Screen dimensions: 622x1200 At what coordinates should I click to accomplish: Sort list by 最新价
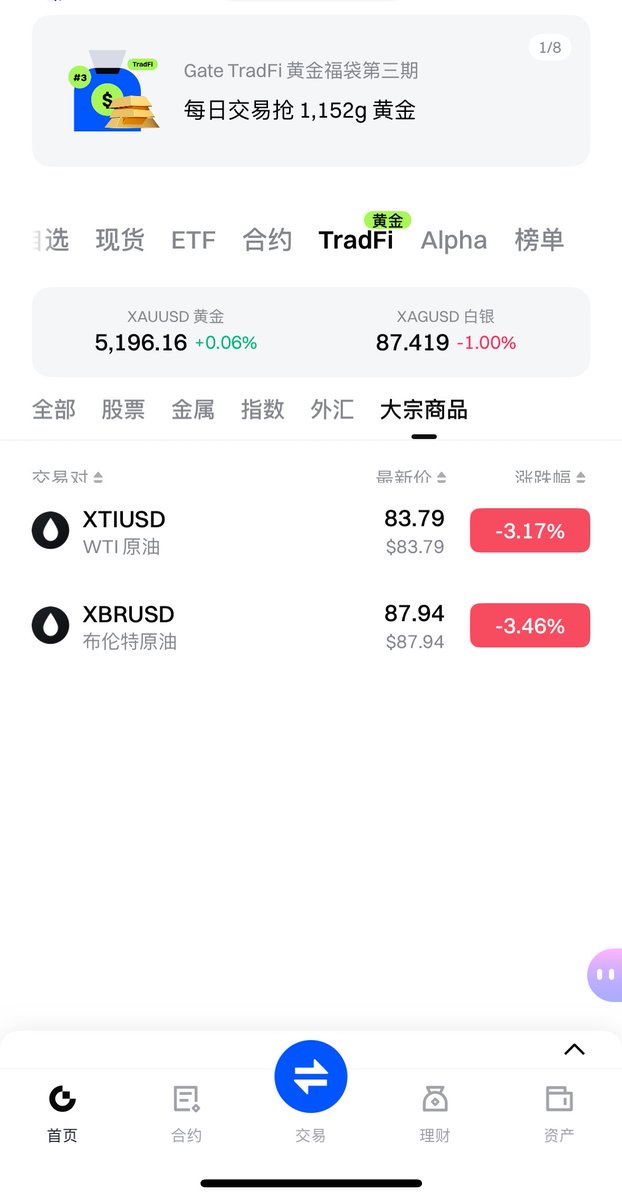[x=411, y=478]
